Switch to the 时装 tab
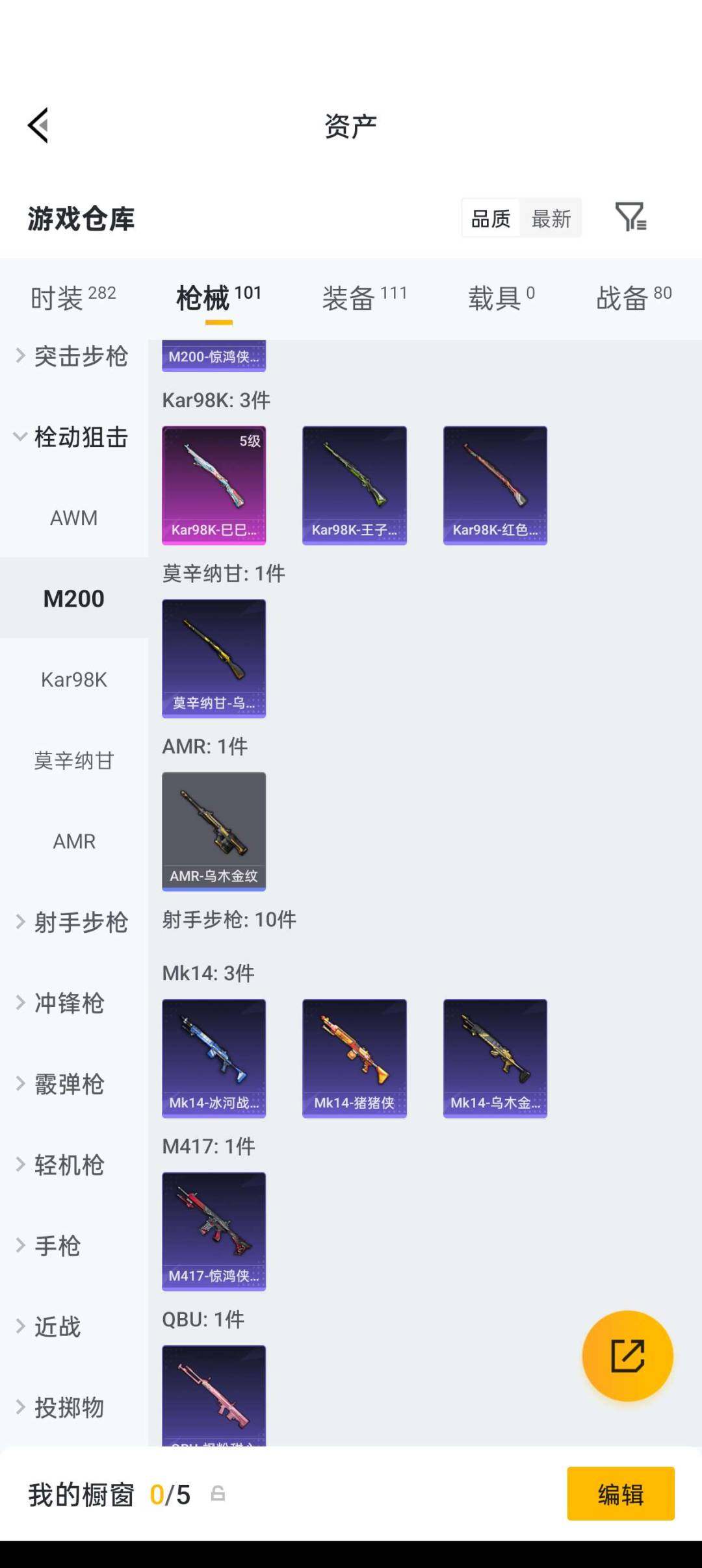 (73, 297)
